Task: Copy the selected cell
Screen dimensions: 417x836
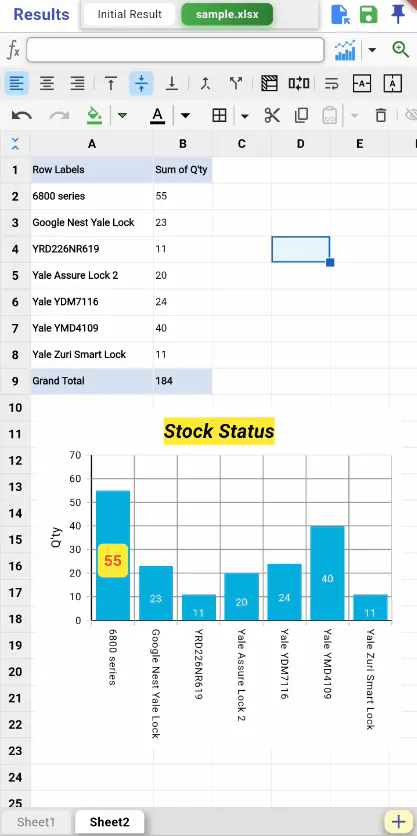Action: coord(301,115)
